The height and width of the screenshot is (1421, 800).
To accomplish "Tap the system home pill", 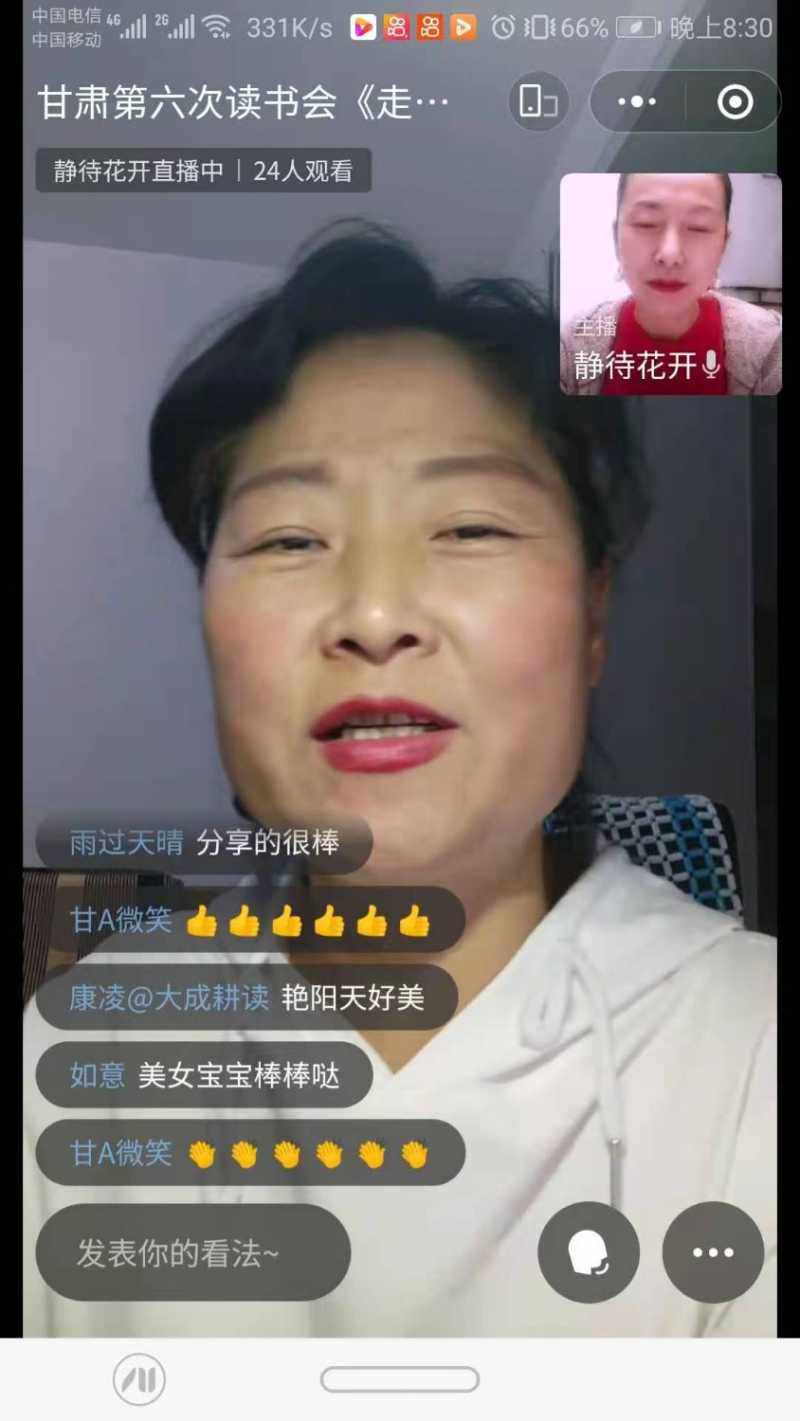I will point(399,1380).
